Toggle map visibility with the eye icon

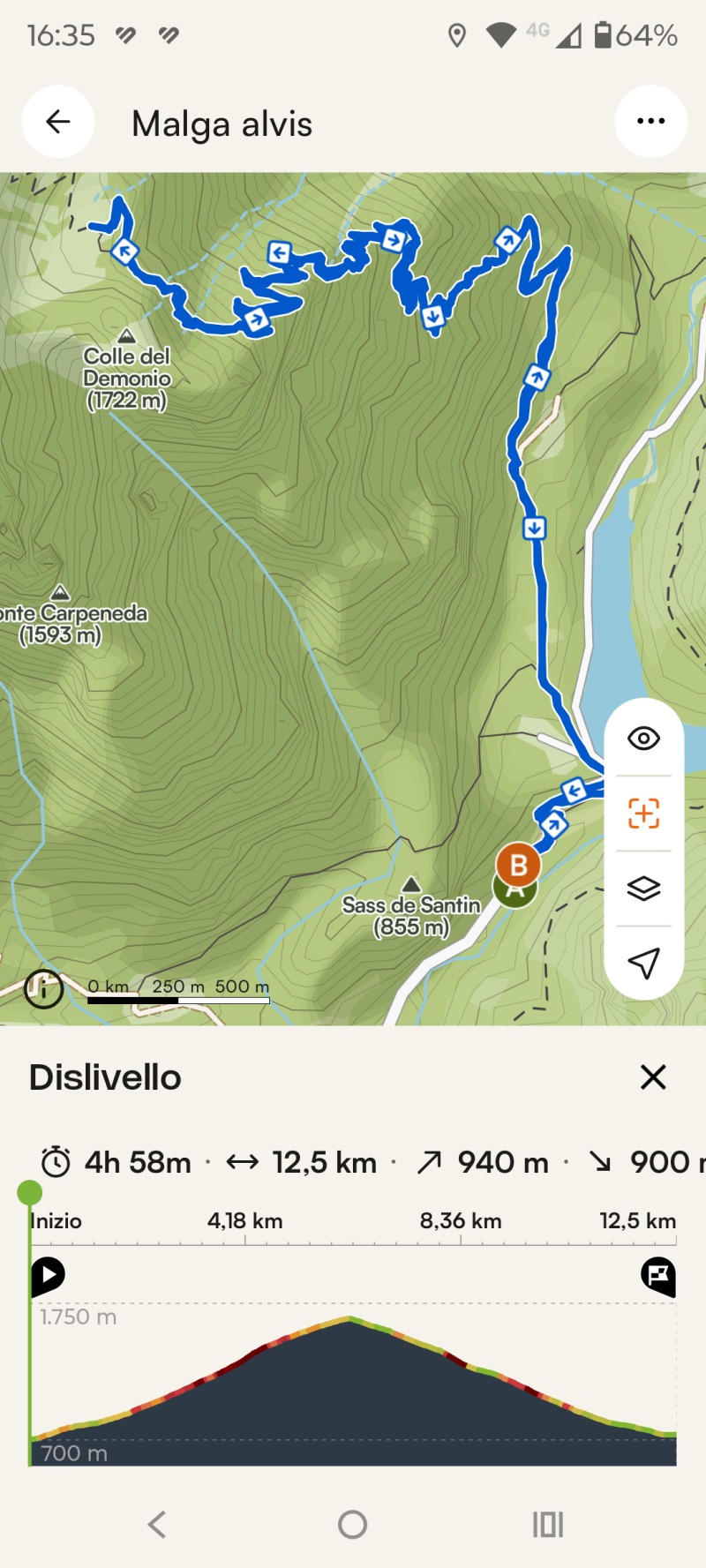pyautogui.click(x=643, y=738)
